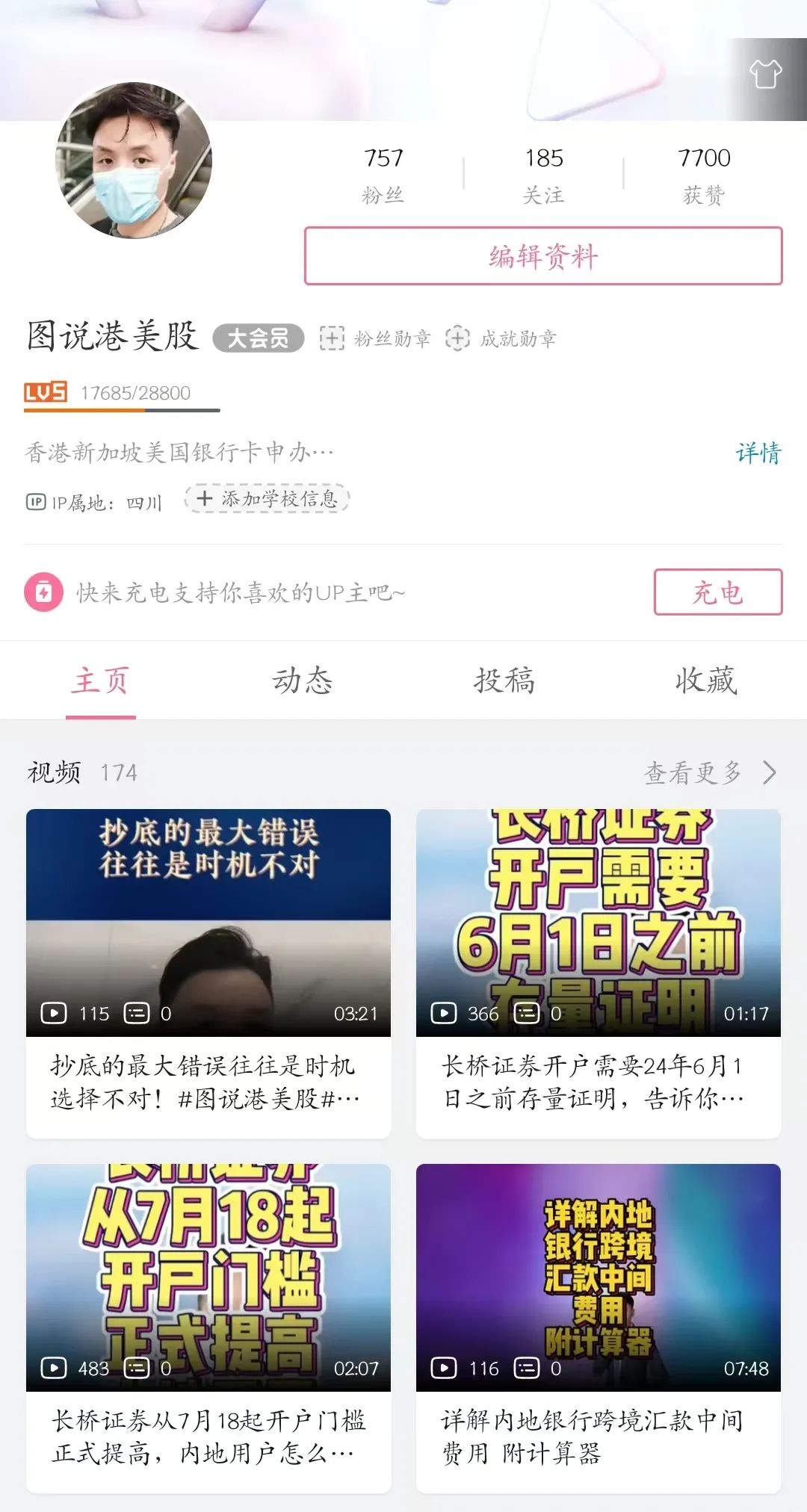This screenshot has height=1512, width=807.
Task: Click the level experience progress bar
Action: pos(122,411)
